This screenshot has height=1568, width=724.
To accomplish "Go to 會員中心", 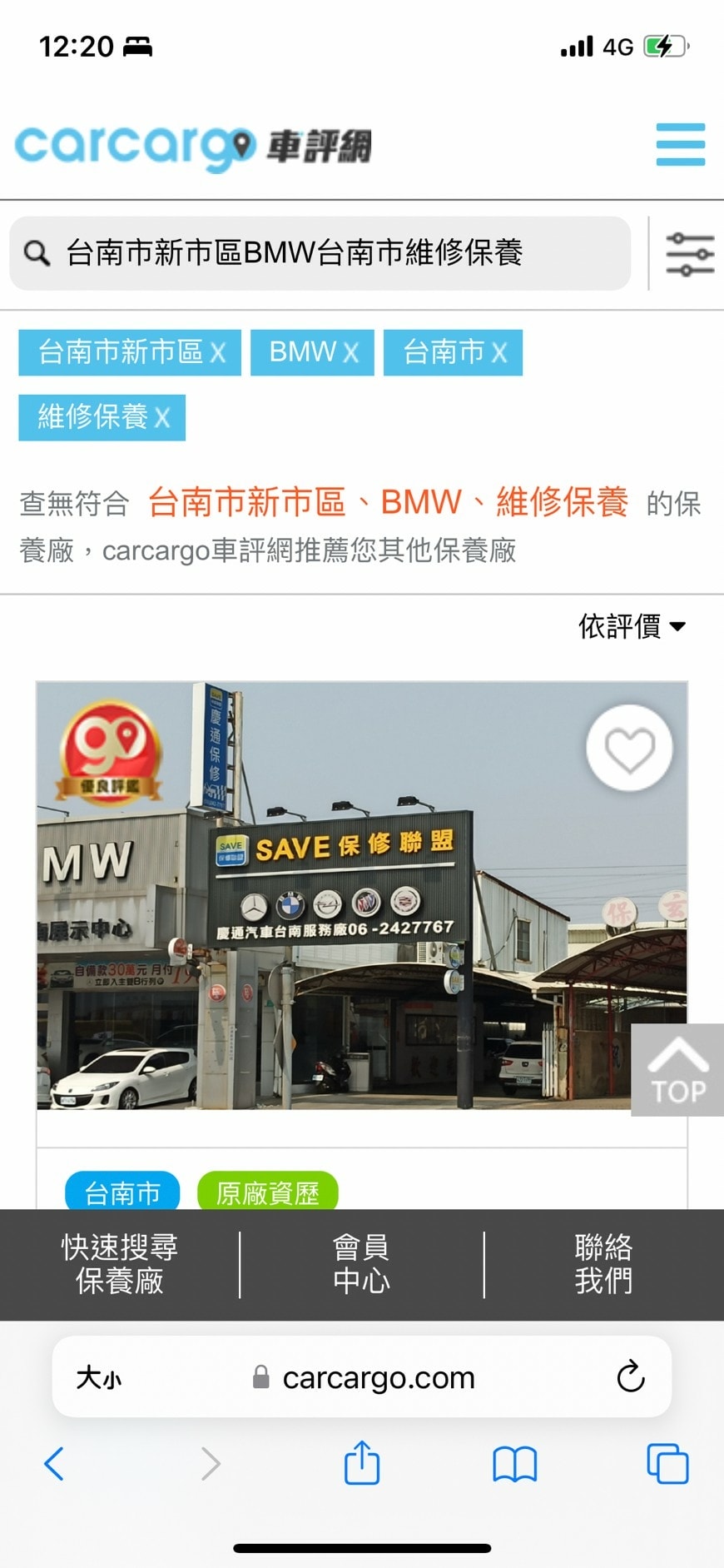I will tap(361, 1264).
